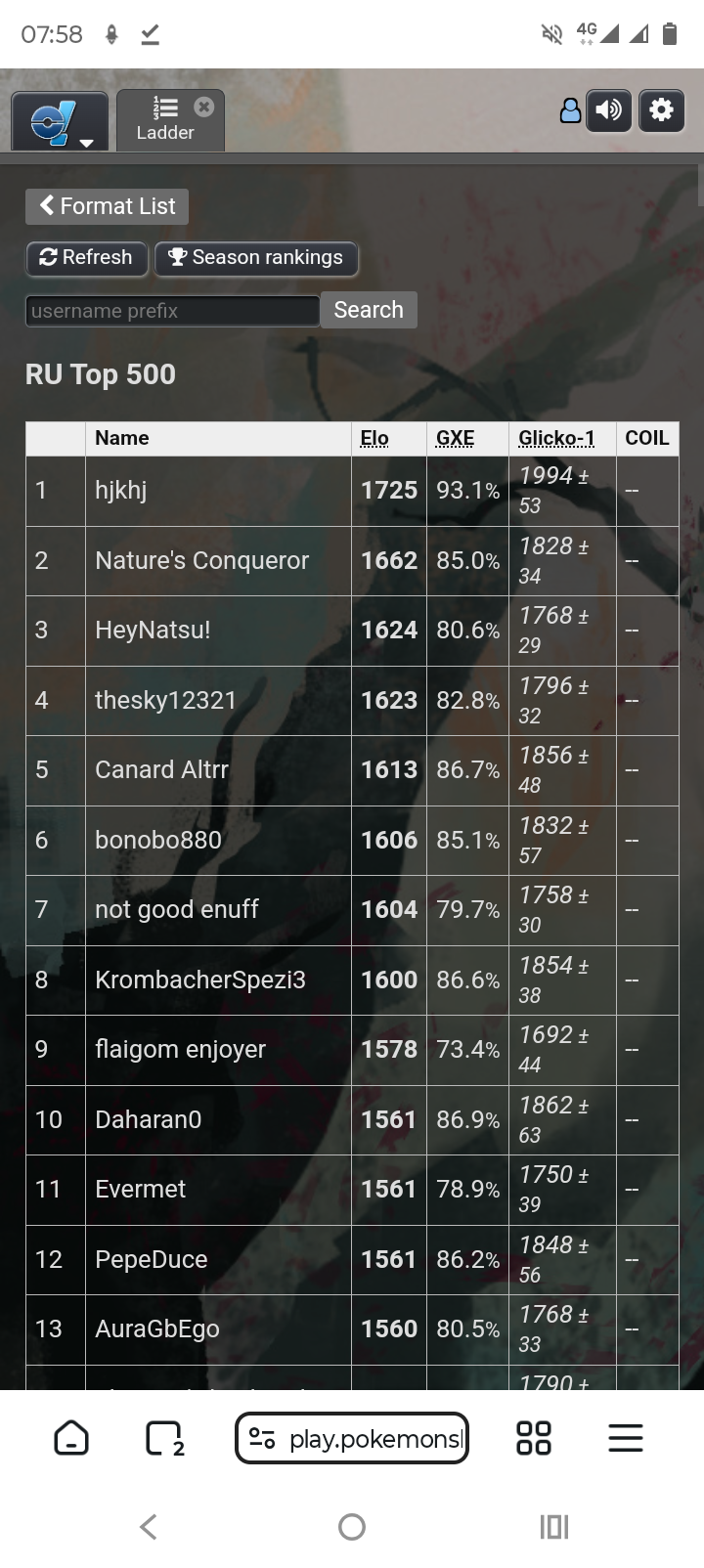
Task: Open the Pokemon Showdown main menu tab
Action: click(59, 121)
